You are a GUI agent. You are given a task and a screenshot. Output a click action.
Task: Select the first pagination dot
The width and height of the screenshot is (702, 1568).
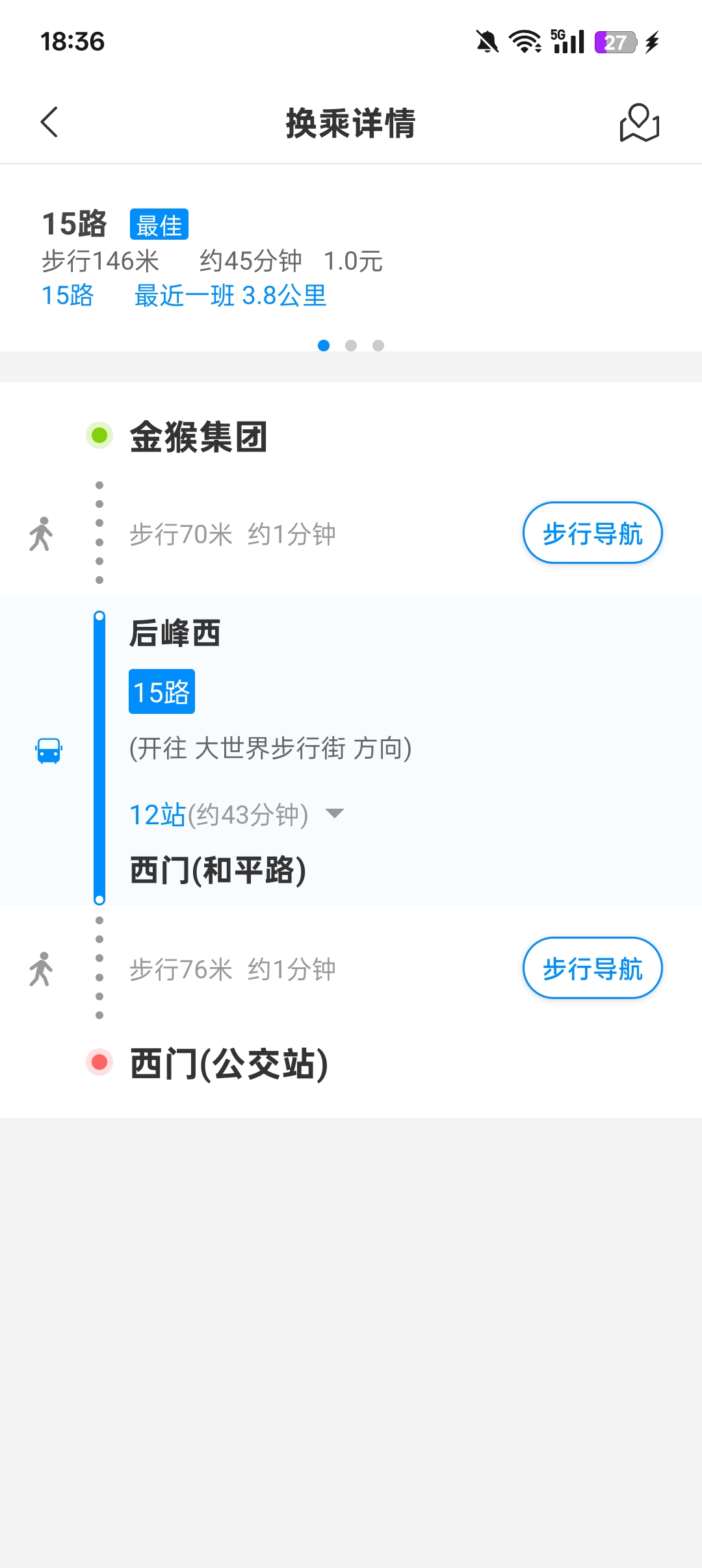(324, 346)
